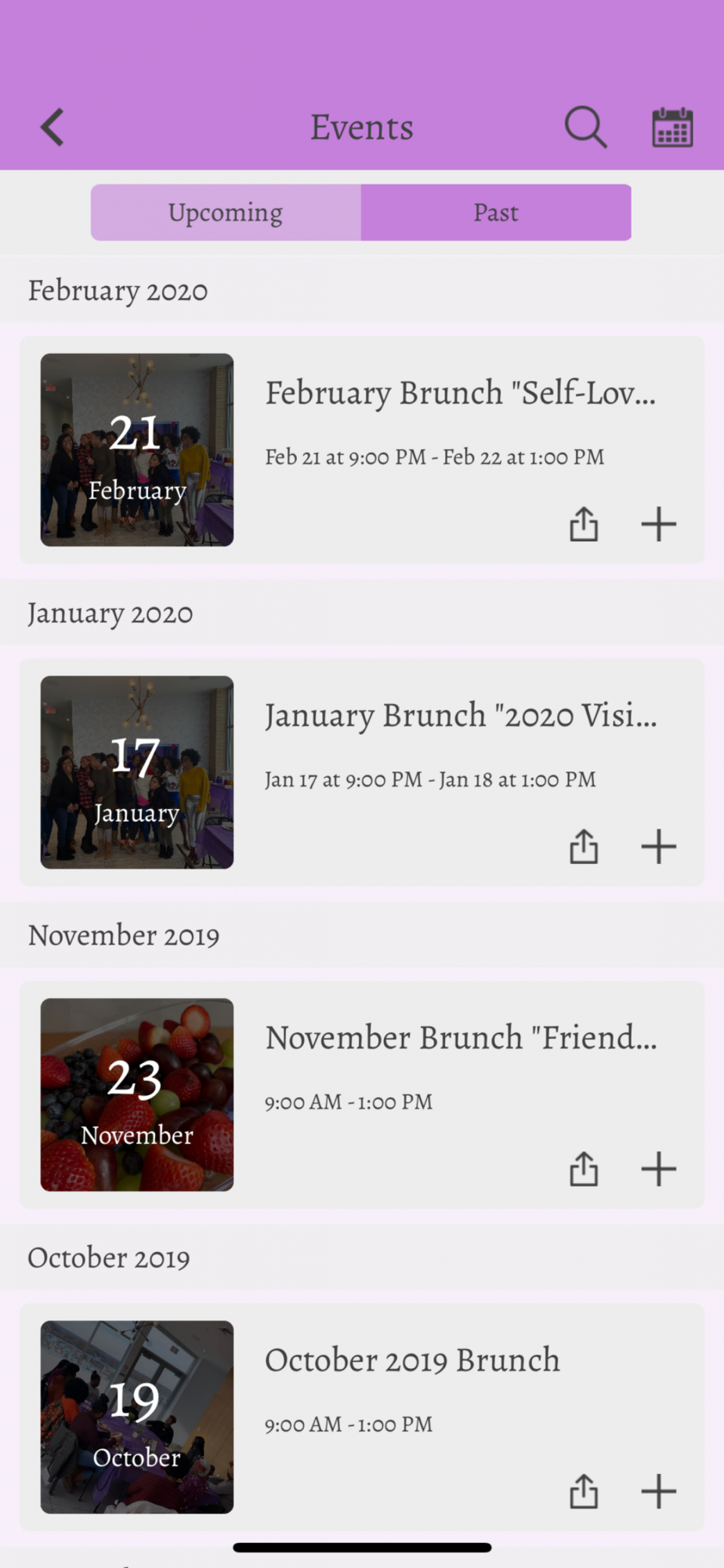Image resolution: width=724 pixels, height=1568 pixels.
Task: Share the February Brunch event
Action: coord(584,524)
